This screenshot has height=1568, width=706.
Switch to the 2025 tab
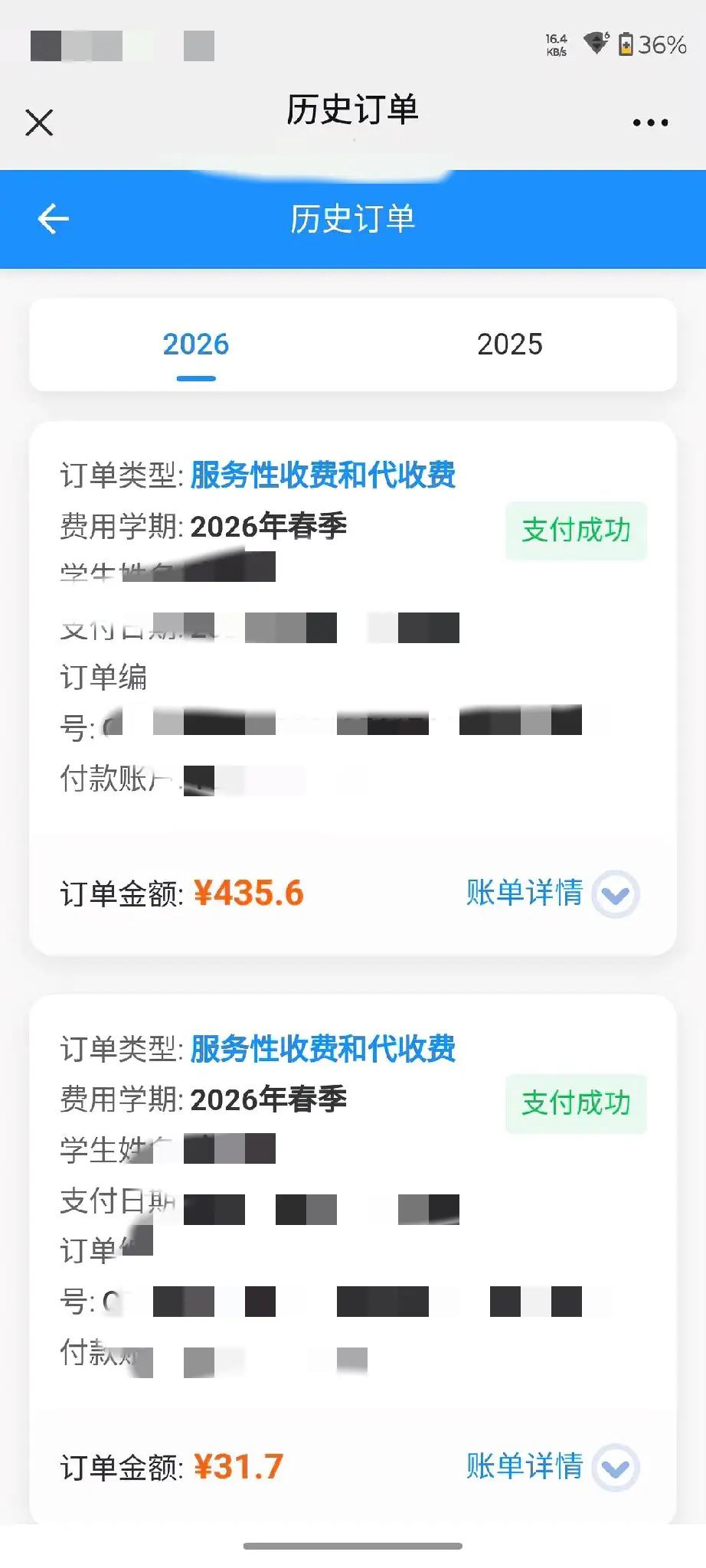point(510,344)
